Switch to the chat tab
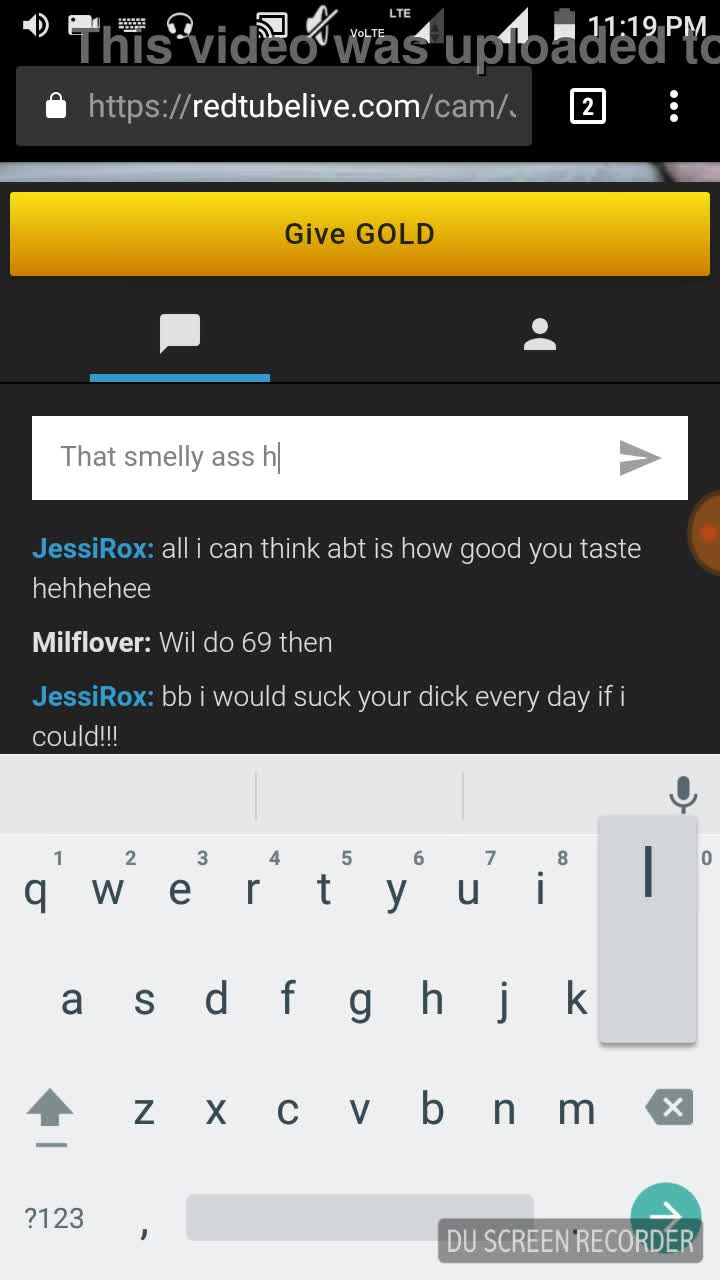This screenshot has width=720, height=1280. (x=180, y=334)
